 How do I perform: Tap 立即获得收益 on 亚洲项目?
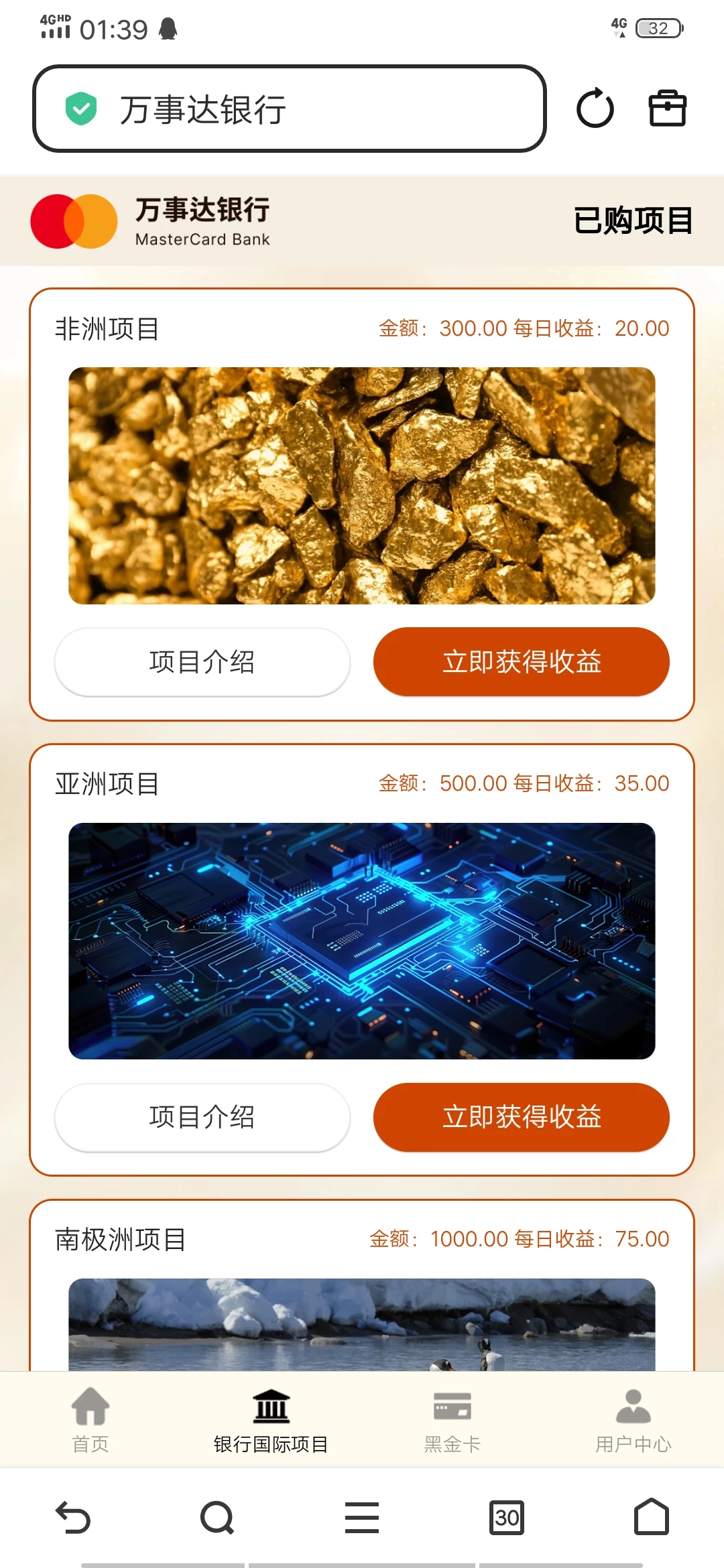(x=521, y=1117)
